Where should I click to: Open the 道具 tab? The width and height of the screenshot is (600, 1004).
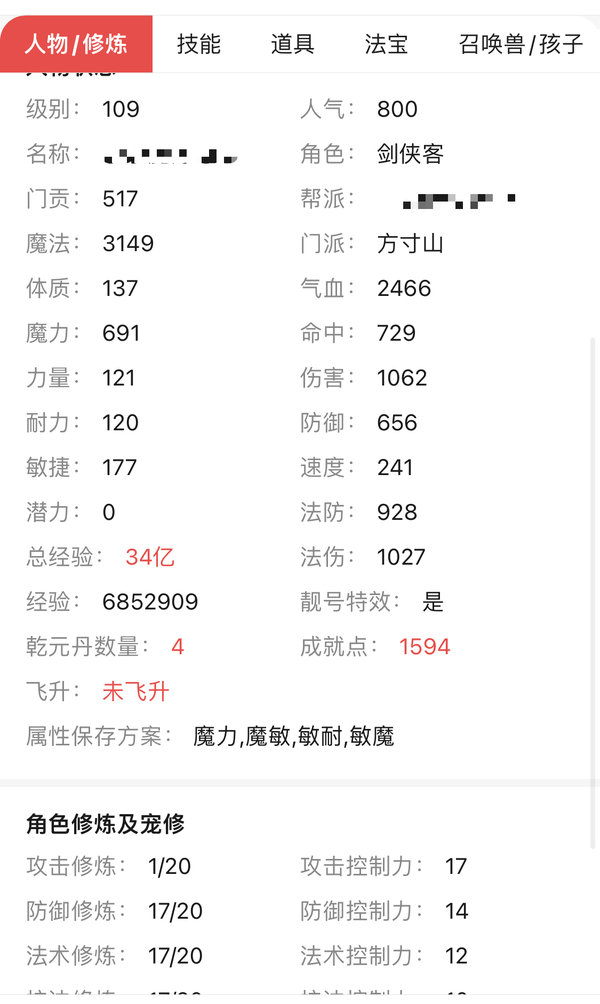point(292,44)
